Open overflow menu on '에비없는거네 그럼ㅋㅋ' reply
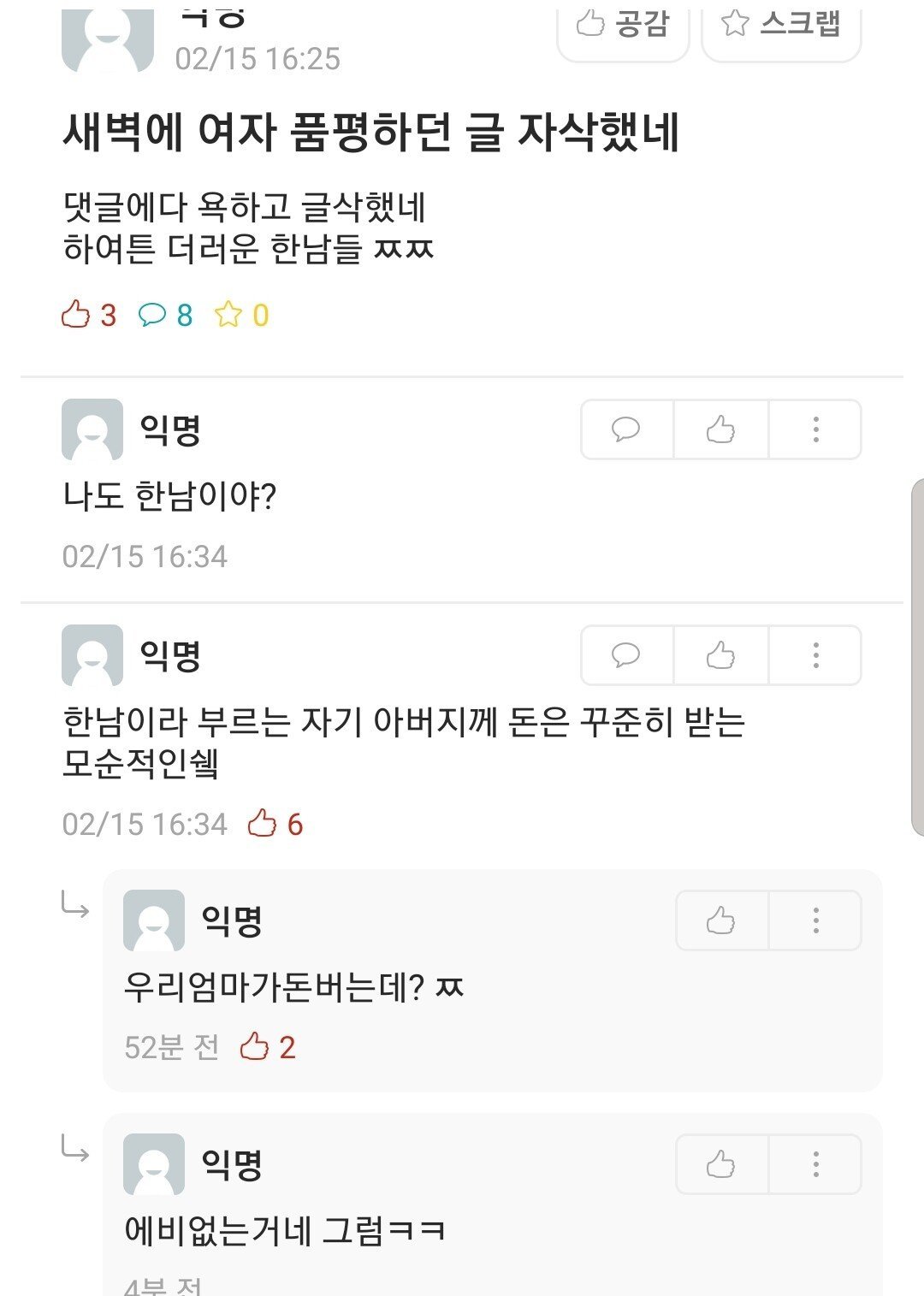The image size is (924, 1296). 815,1164
